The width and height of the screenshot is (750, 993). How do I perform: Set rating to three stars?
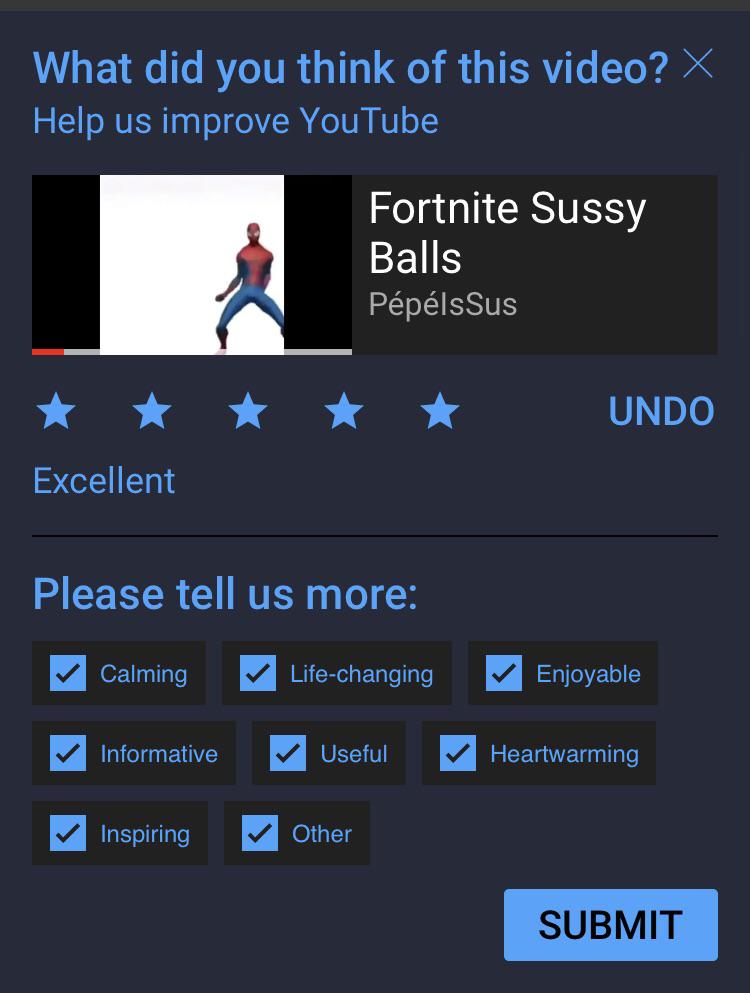coord(248,412)
